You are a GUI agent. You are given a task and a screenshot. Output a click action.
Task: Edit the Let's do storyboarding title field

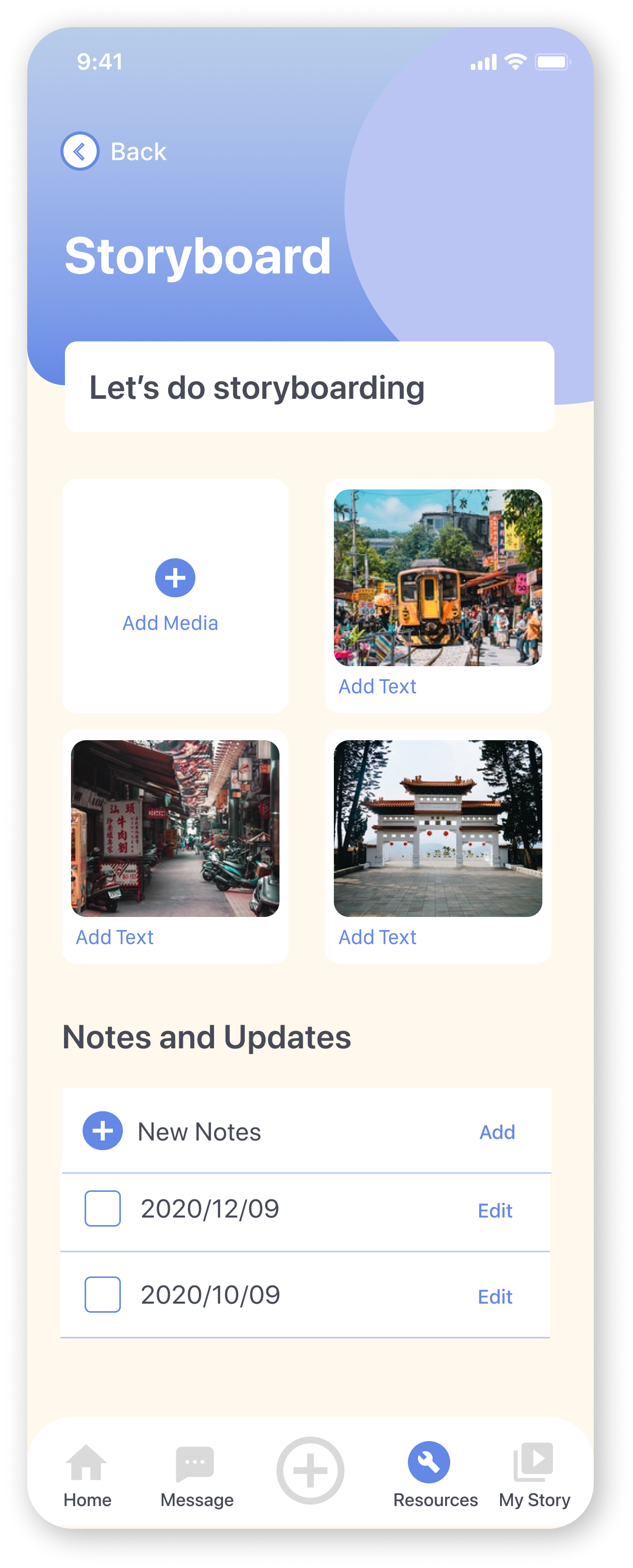click(x=309, y=387)
